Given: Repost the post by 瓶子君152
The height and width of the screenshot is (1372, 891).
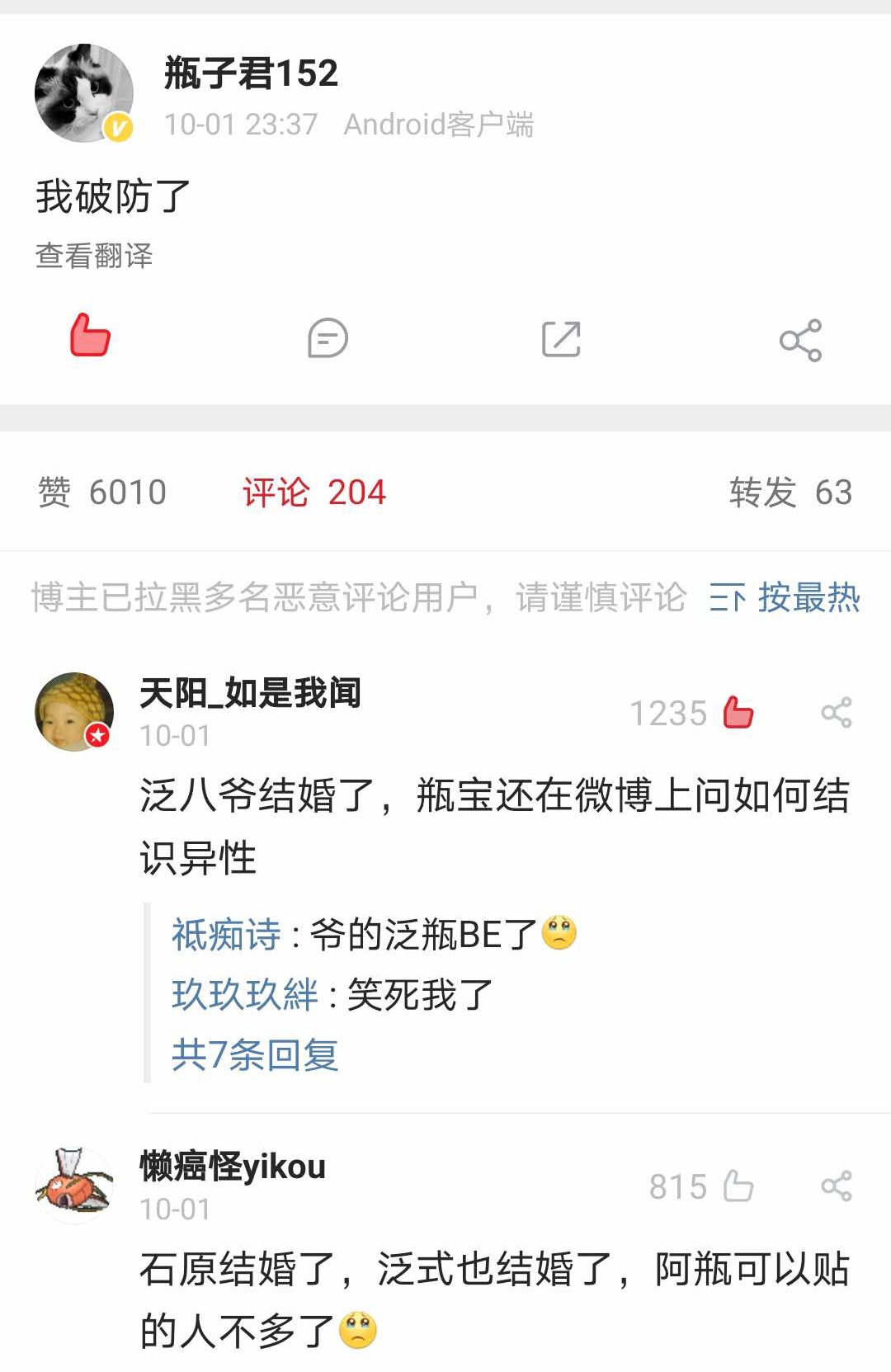Looking at the screenshot, I should (x=561, y=339).
